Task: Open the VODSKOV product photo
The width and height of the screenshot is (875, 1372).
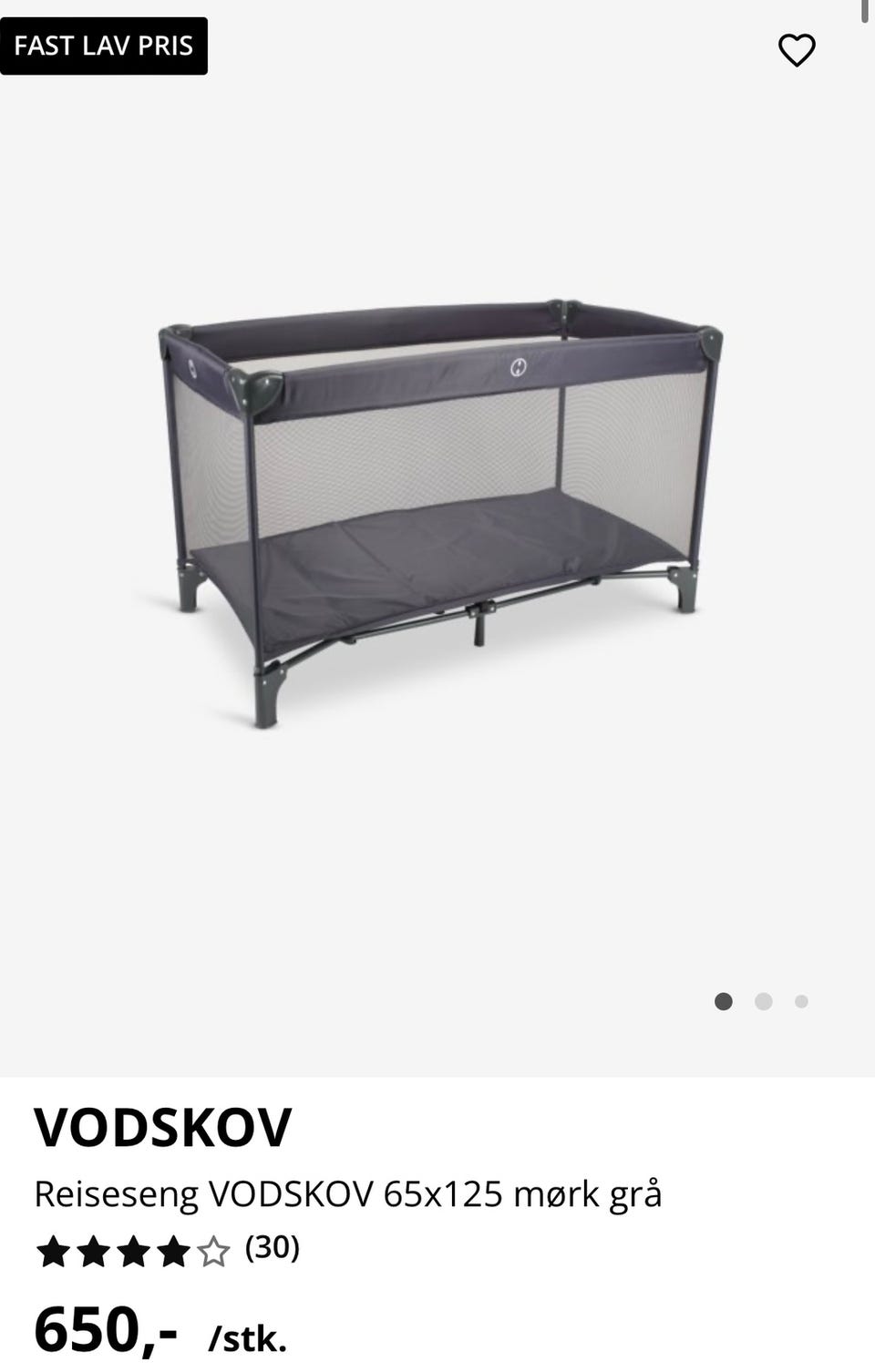Action: coord(437,510)
